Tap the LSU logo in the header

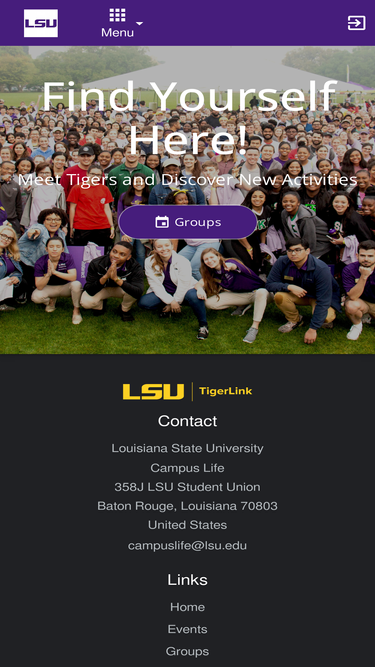click(x=41, y=23)
